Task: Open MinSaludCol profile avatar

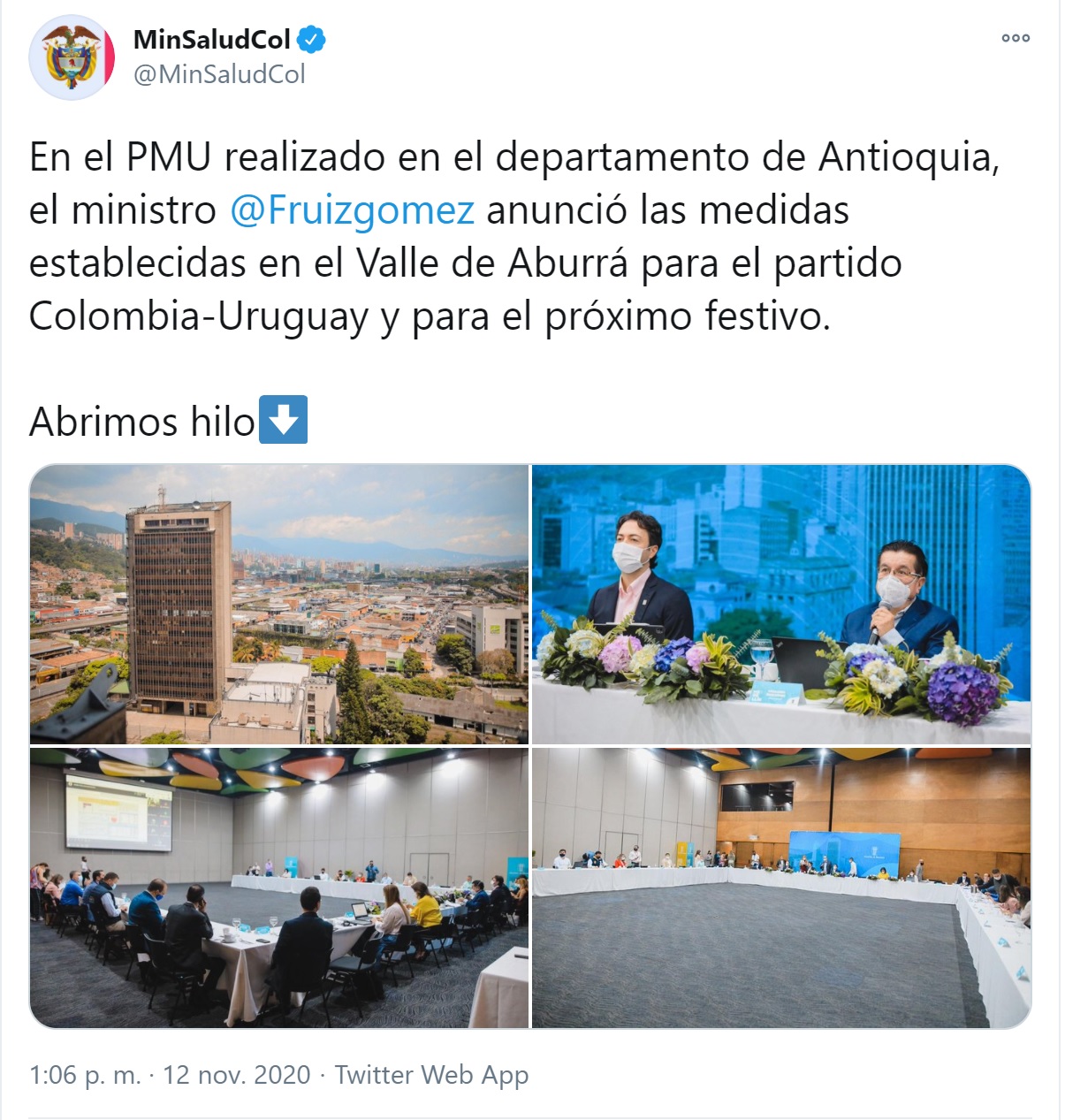Action: (x=72, y=57)
